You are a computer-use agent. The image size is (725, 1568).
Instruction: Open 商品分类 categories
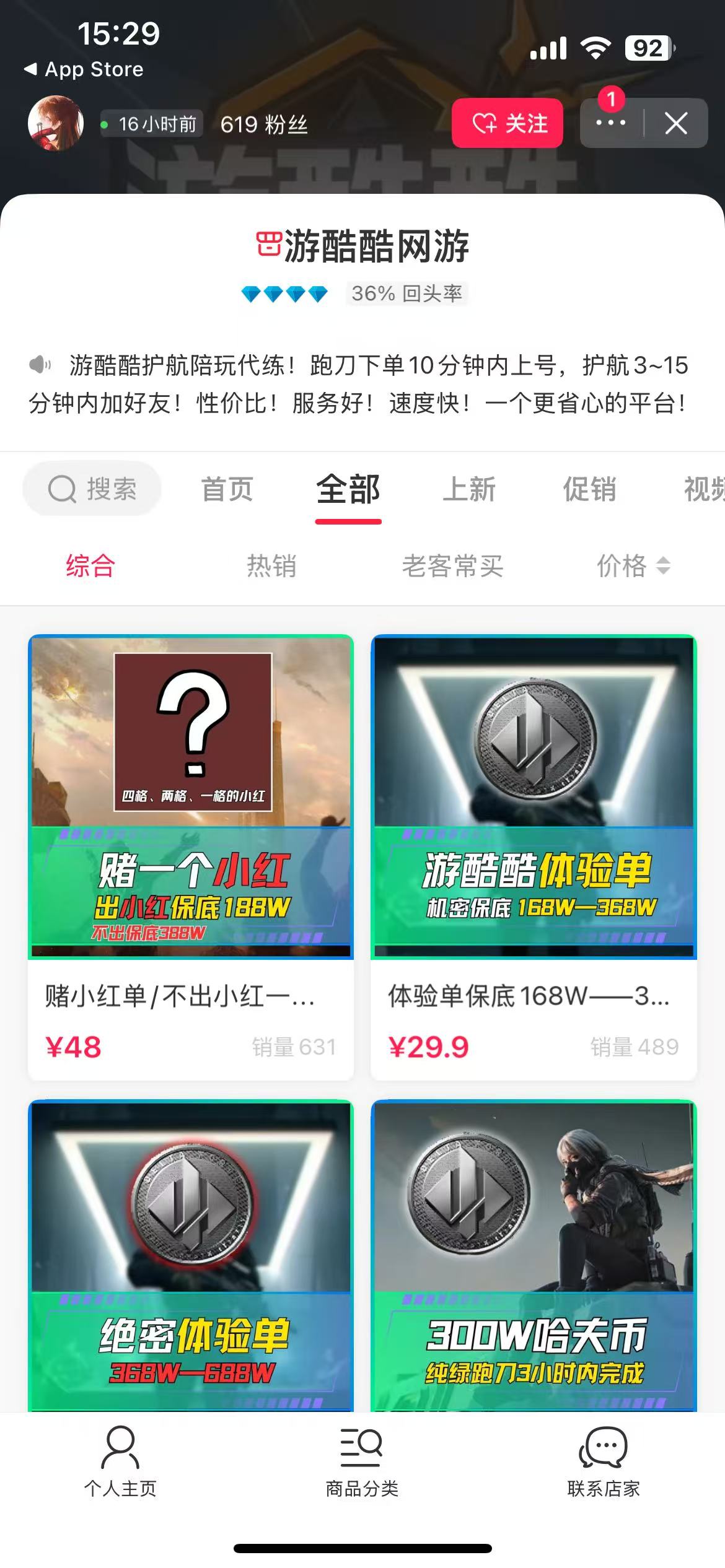pyautogui.click(x=362, y=1461)
